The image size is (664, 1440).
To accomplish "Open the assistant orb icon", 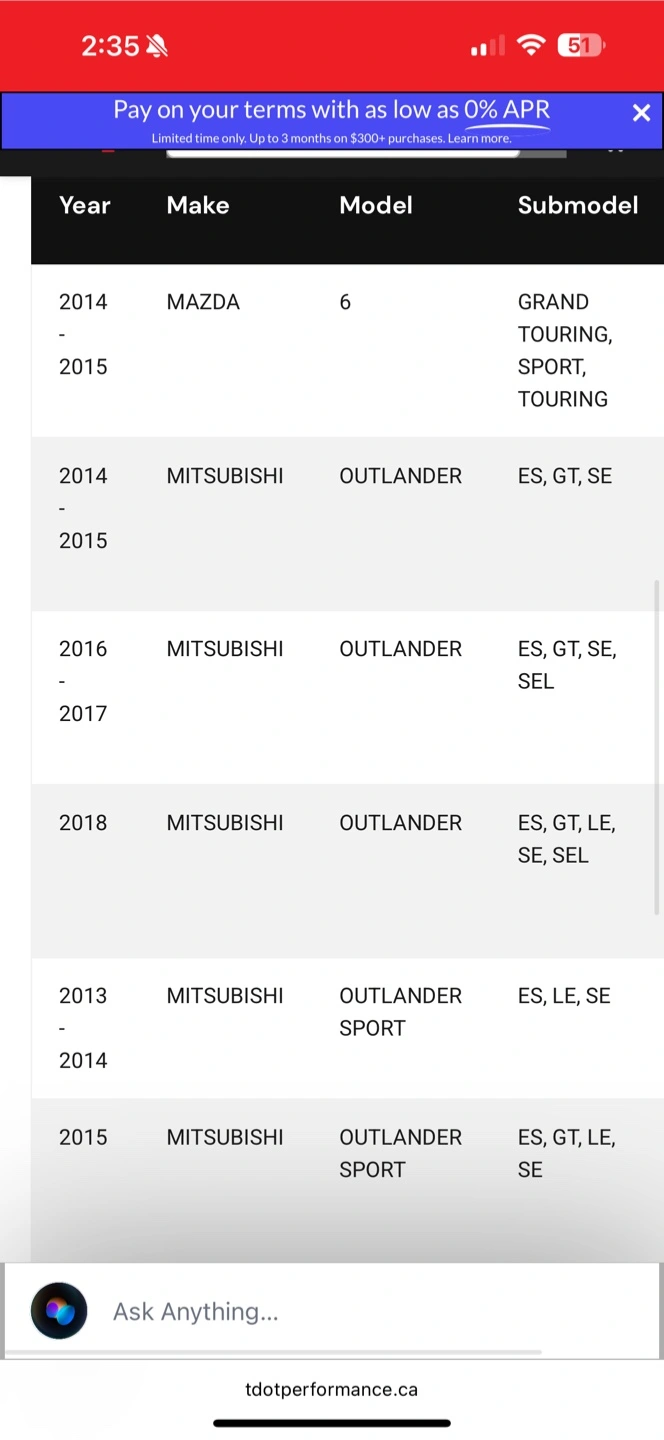I will pos(59,1311).
